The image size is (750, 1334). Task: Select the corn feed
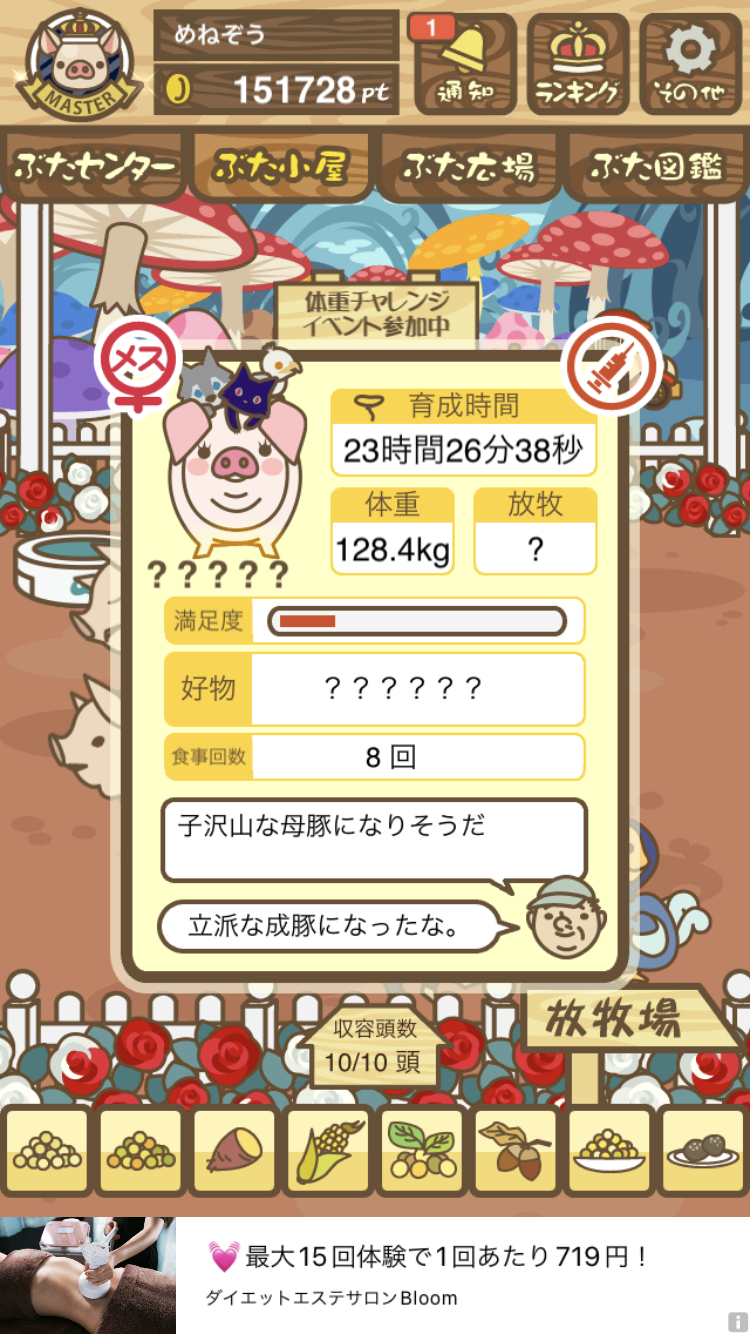[327, 1150]
